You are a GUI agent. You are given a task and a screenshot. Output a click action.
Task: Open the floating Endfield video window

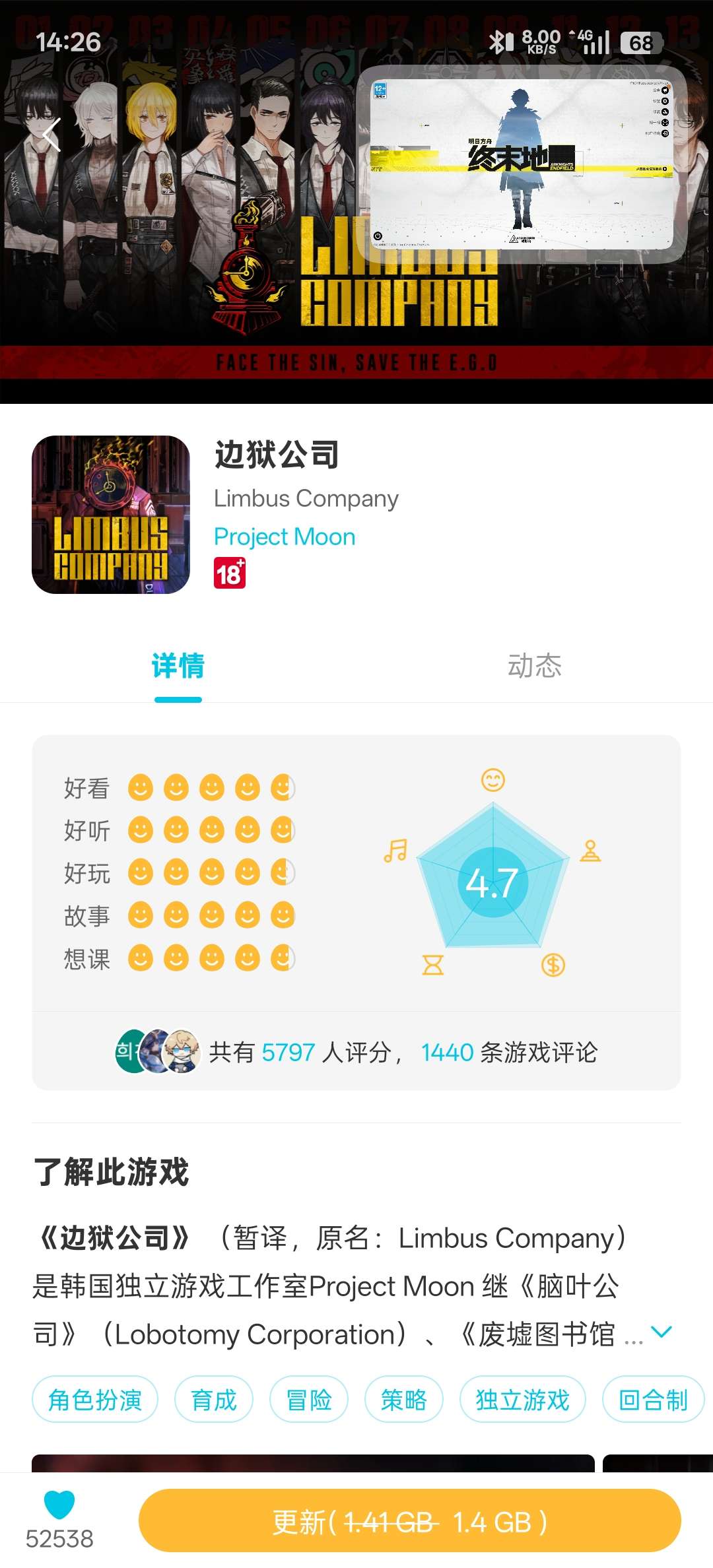(x=522, y=164)
